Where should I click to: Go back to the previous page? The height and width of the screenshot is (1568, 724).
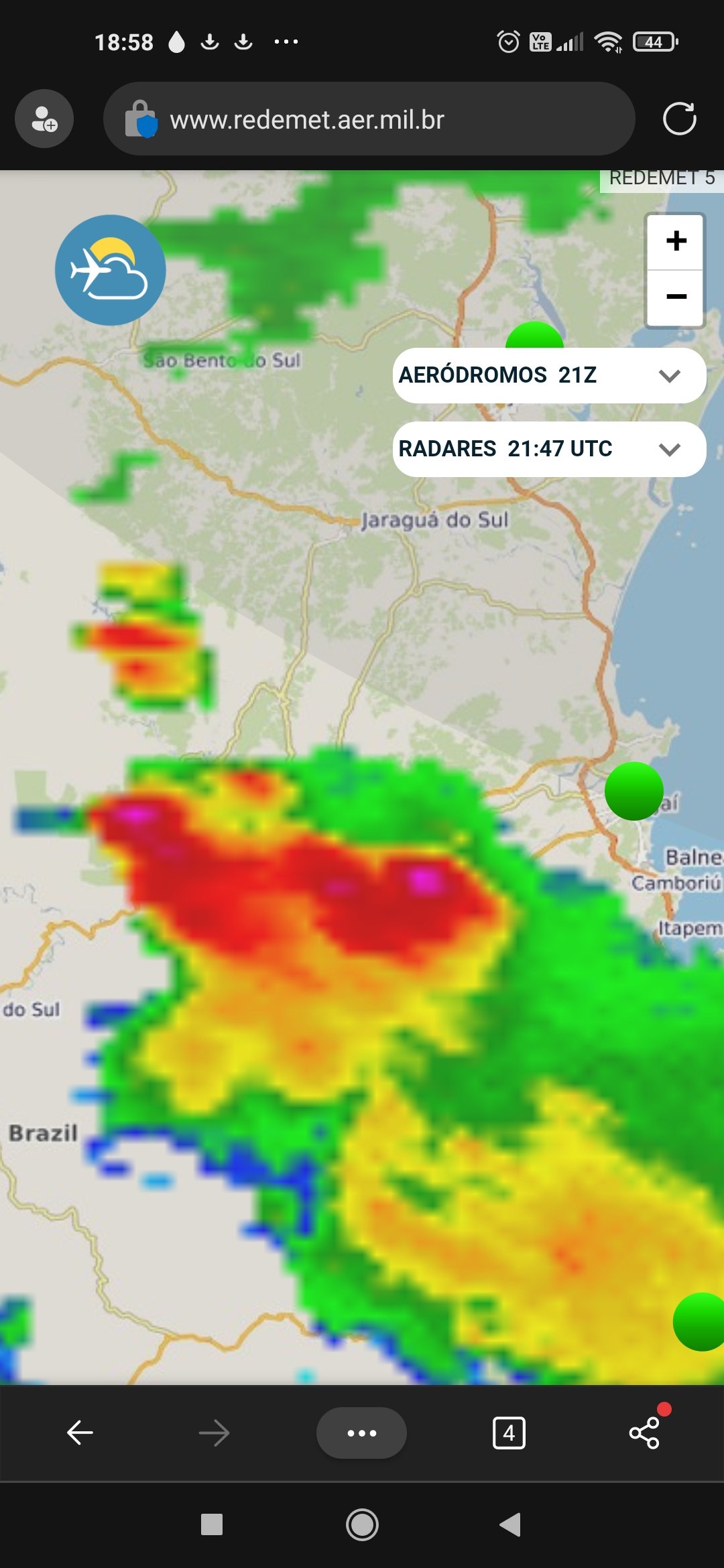coord(80,1433)
